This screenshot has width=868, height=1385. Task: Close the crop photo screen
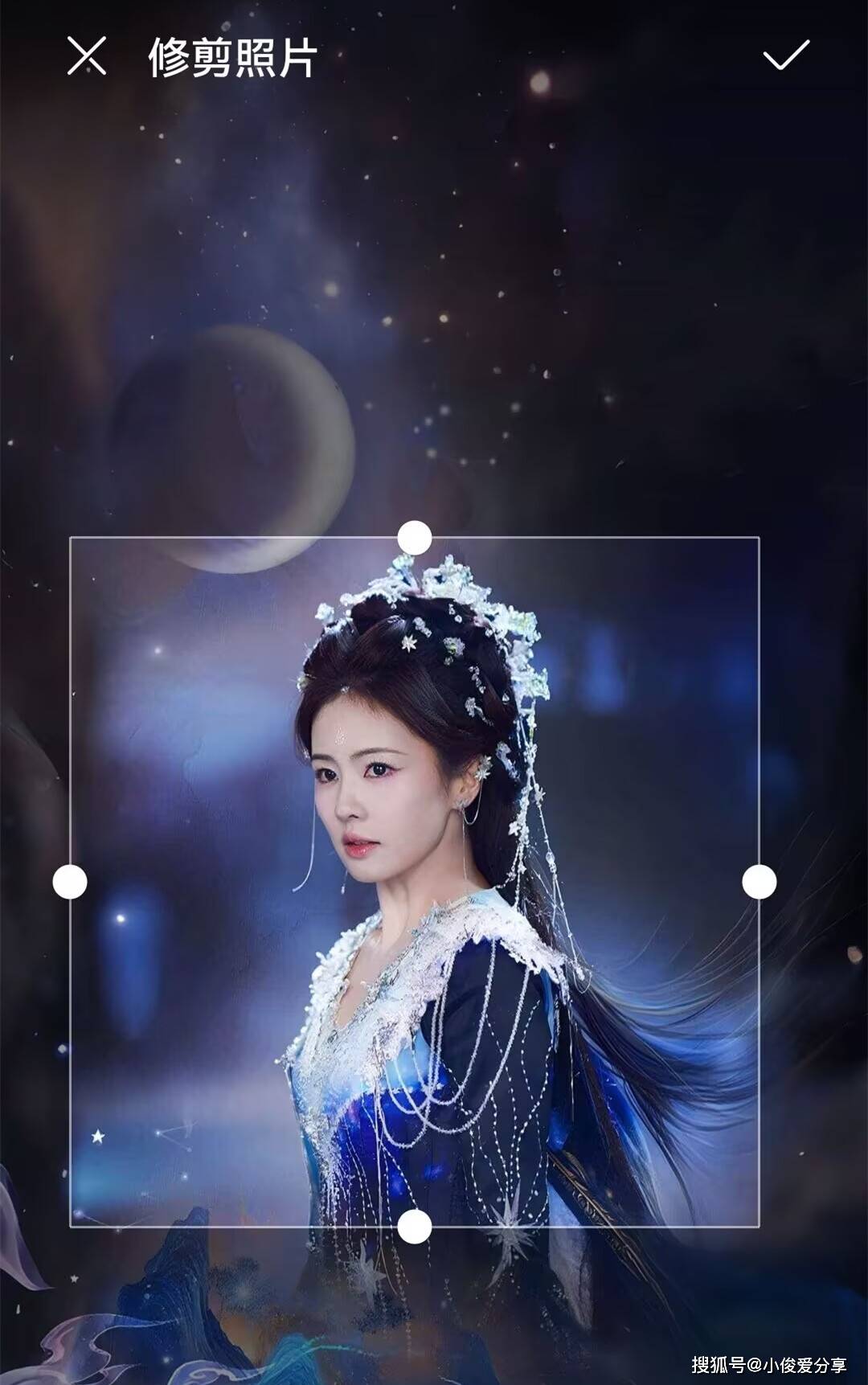pos(86,56)
